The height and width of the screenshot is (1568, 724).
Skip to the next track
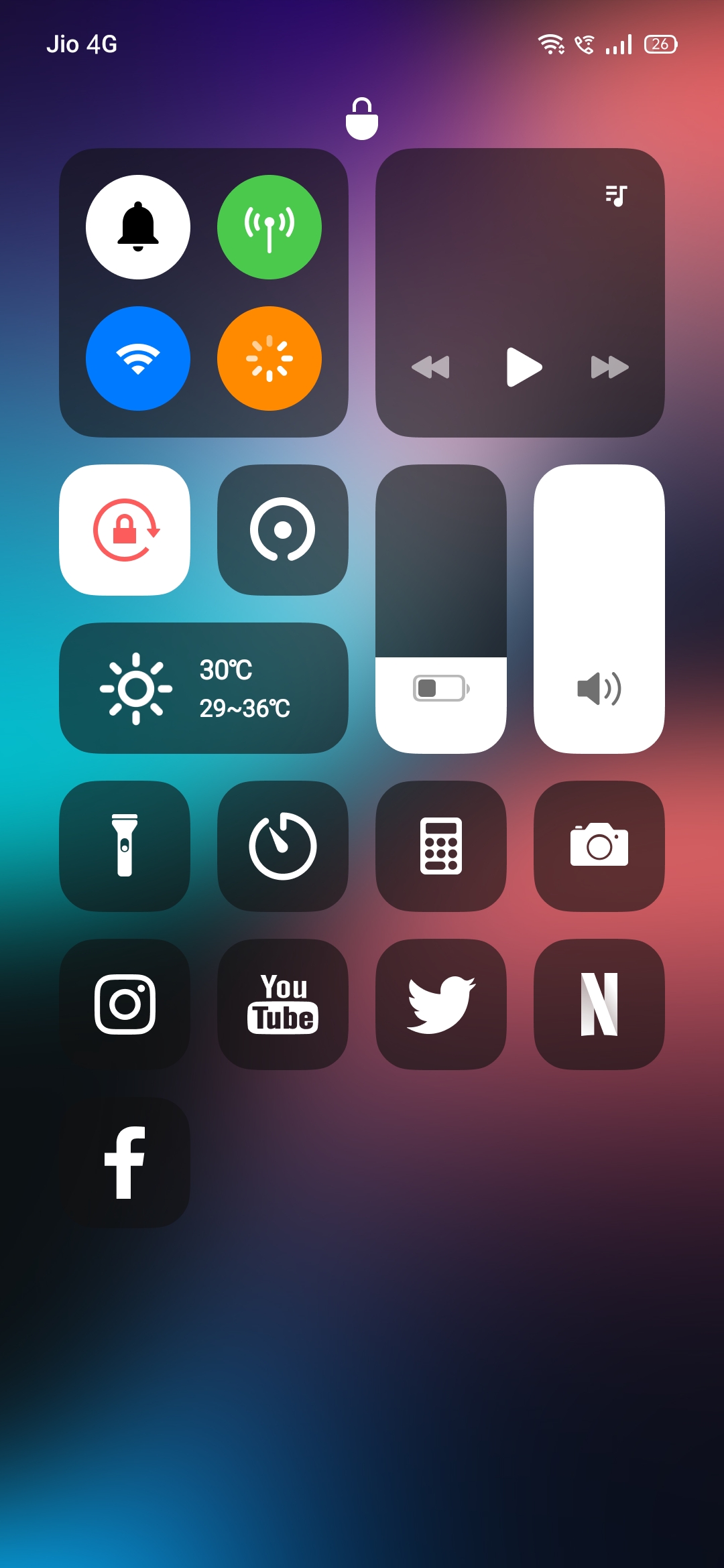pos(609,367)
